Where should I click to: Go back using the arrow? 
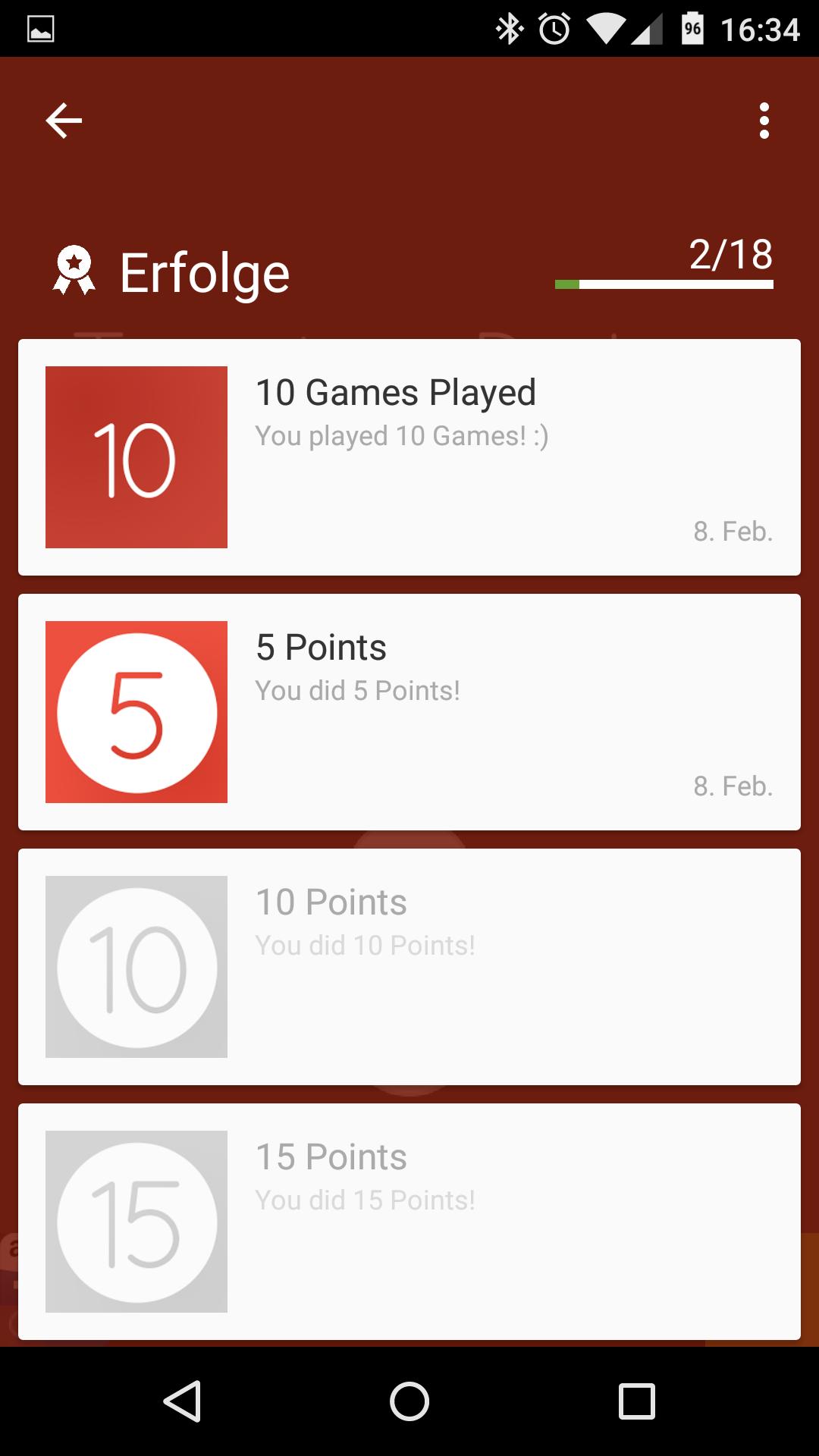(x=64, y=121)
